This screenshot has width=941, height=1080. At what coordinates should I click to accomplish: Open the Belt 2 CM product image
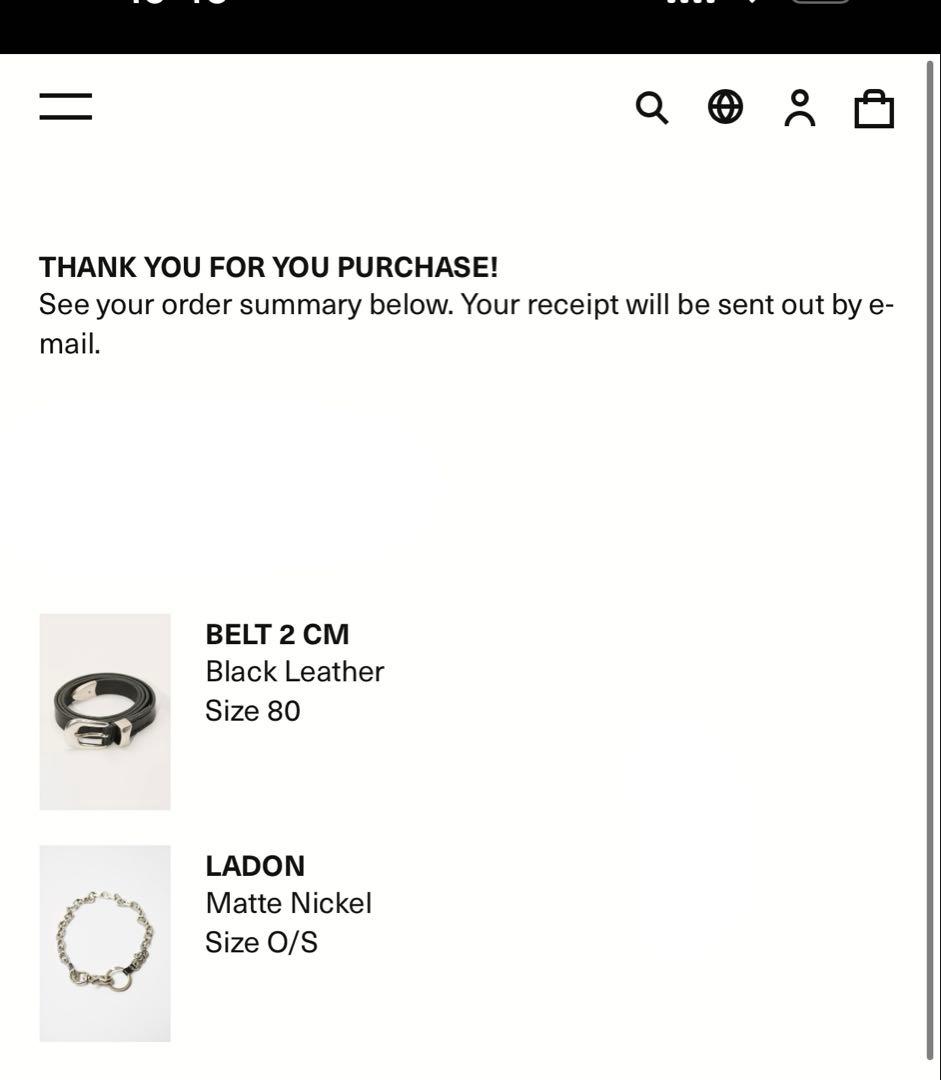(105, 712)
